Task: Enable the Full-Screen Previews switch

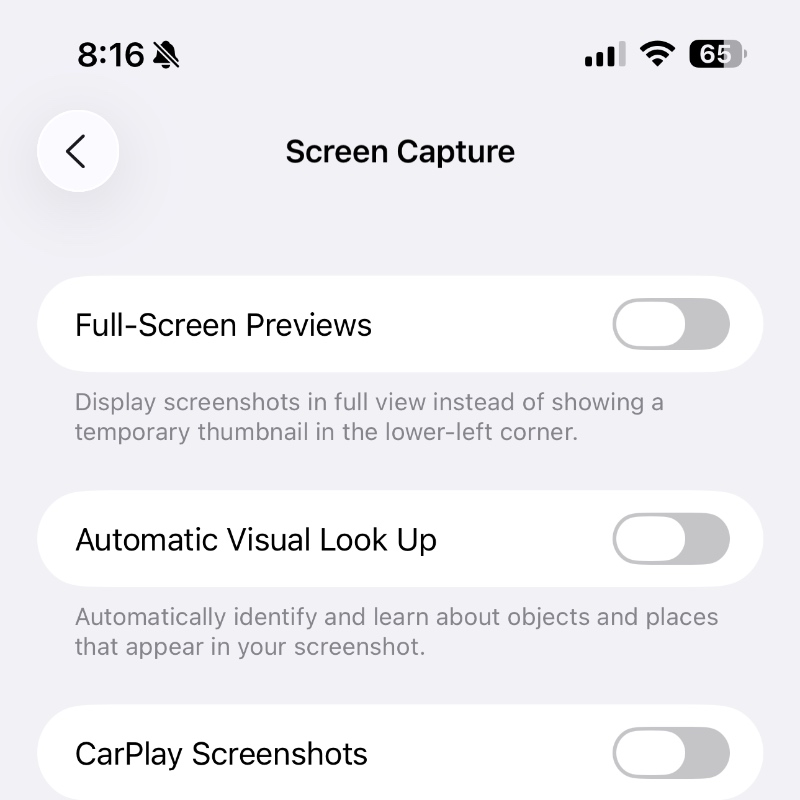Action: click(x=670, y=325)
